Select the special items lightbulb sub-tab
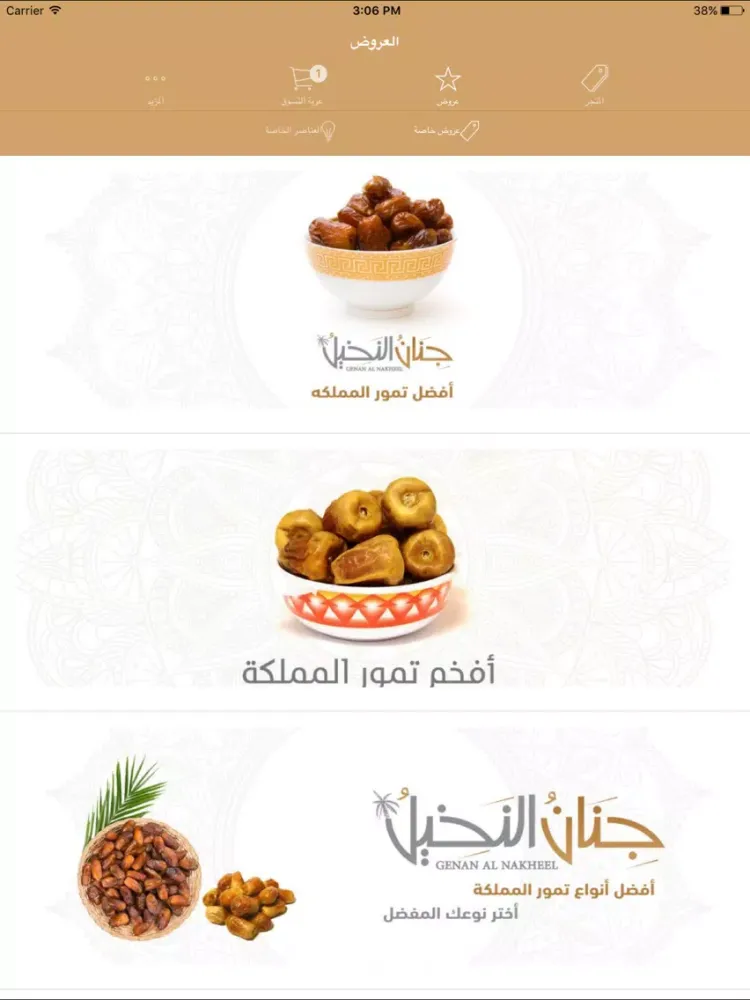Screen dimensions: 750x1000 [301, 131]
